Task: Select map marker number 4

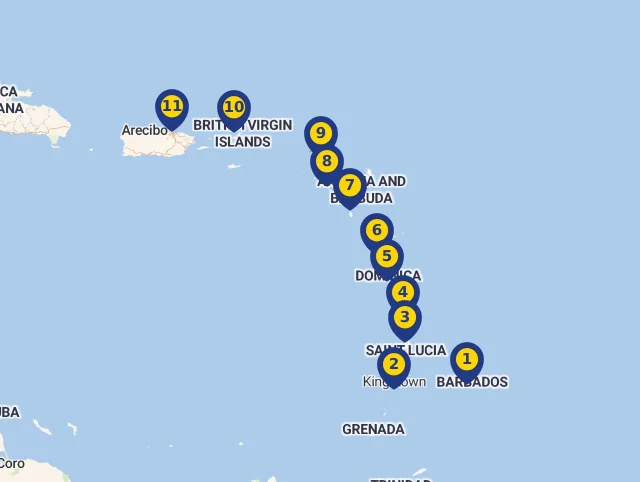Action: click(x=402, y=292)
